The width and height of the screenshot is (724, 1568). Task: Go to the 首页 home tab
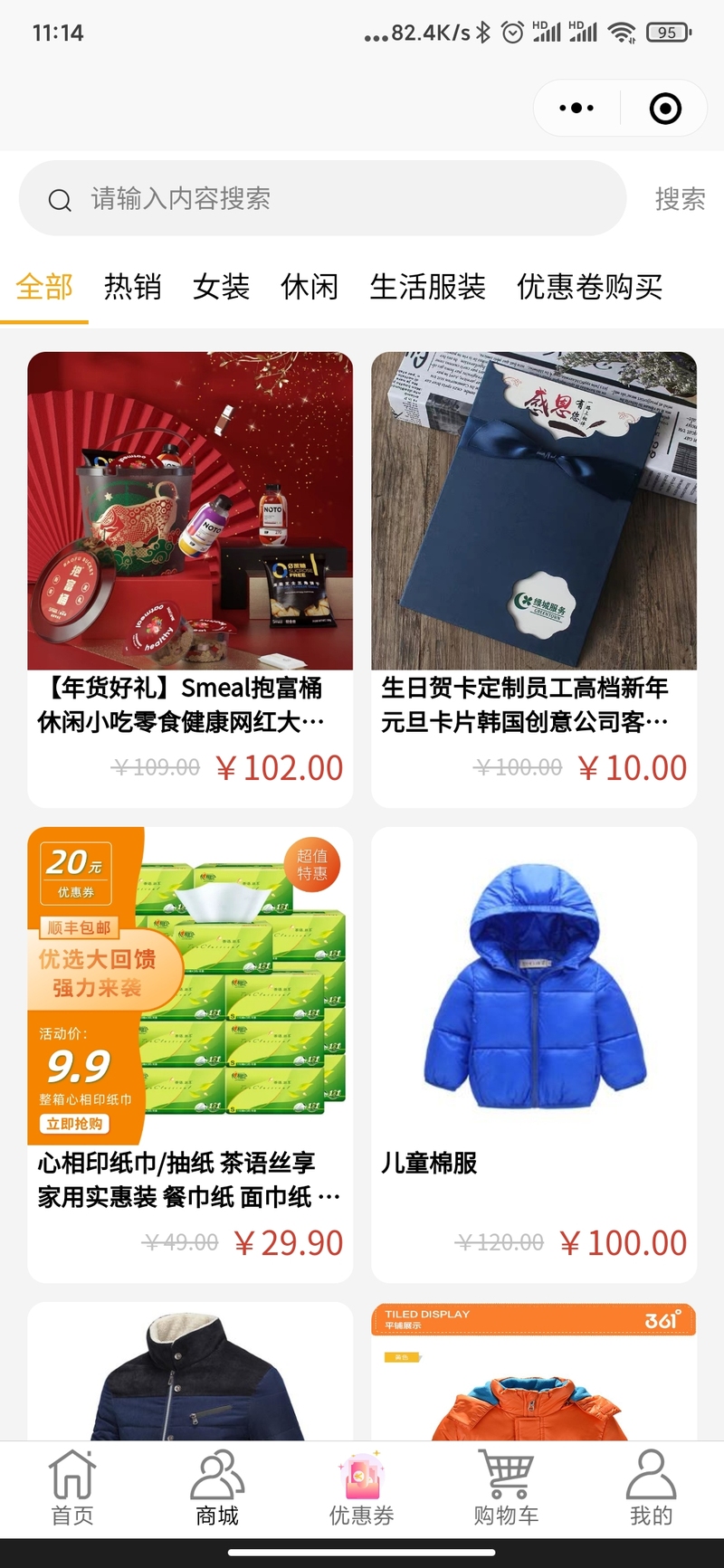pyautogui.click(x=72, y=1488)
